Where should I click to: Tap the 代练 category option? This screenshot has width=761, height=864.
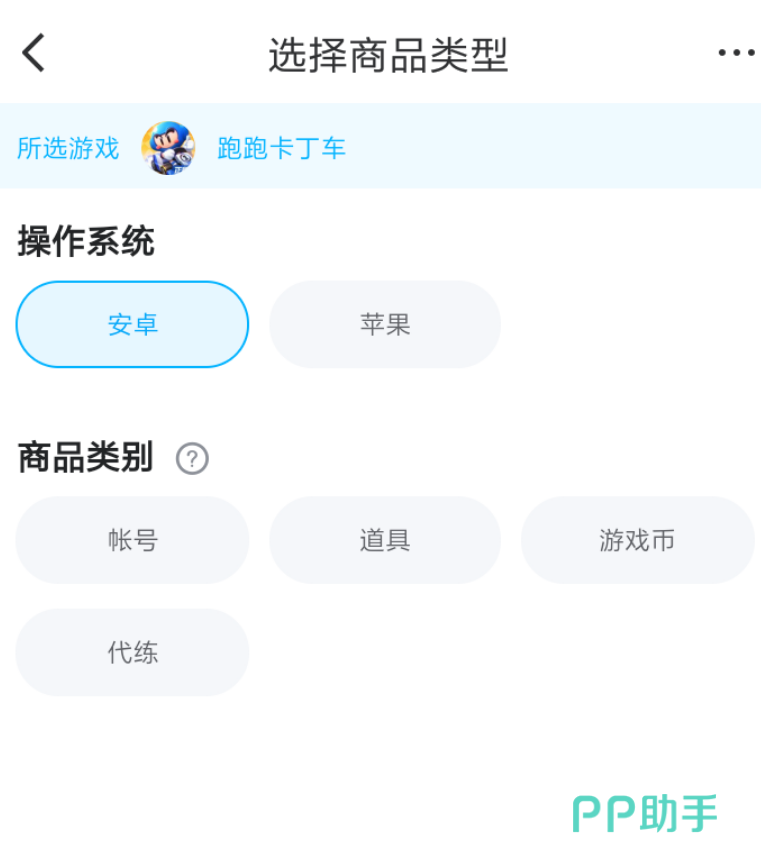(132, 652)
